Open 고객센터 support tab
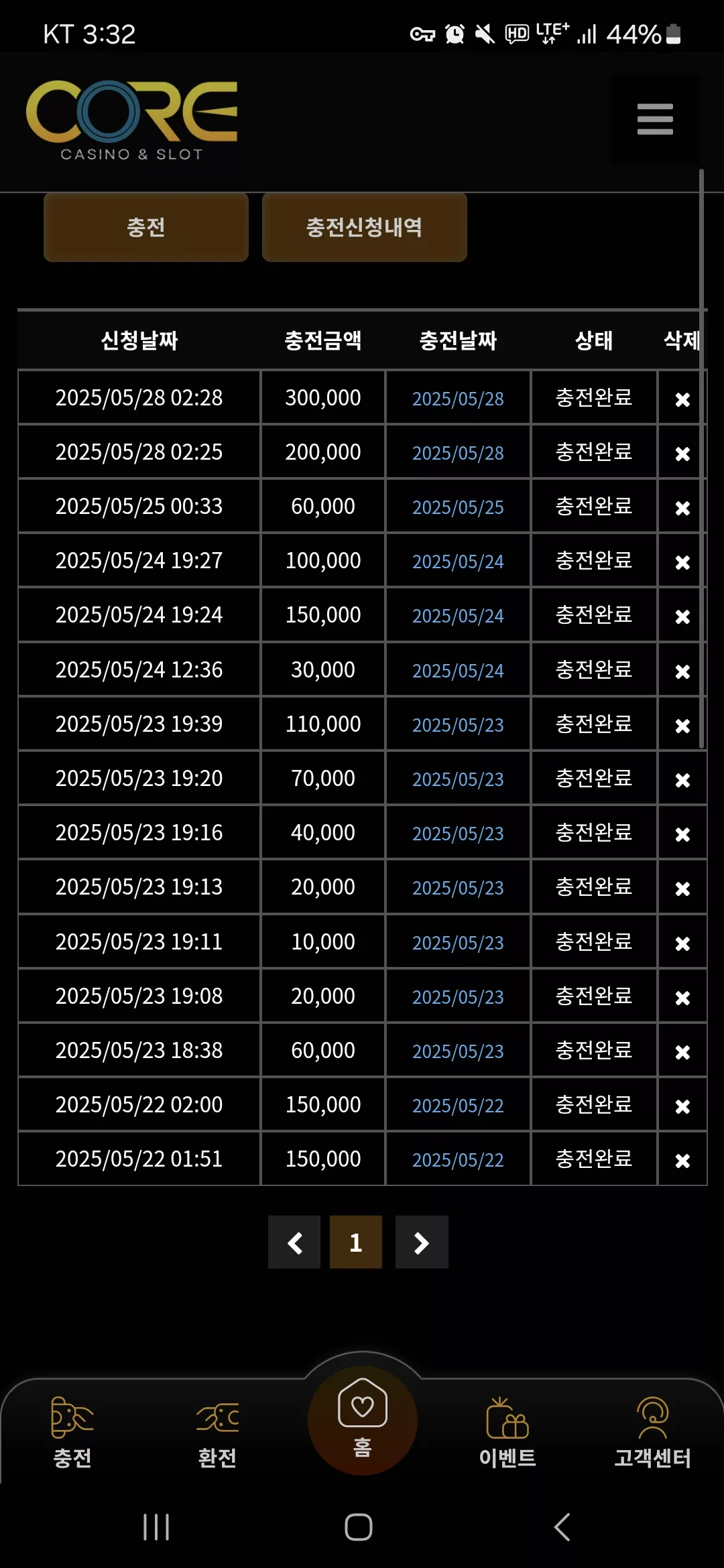 [x=653, y=1432]
